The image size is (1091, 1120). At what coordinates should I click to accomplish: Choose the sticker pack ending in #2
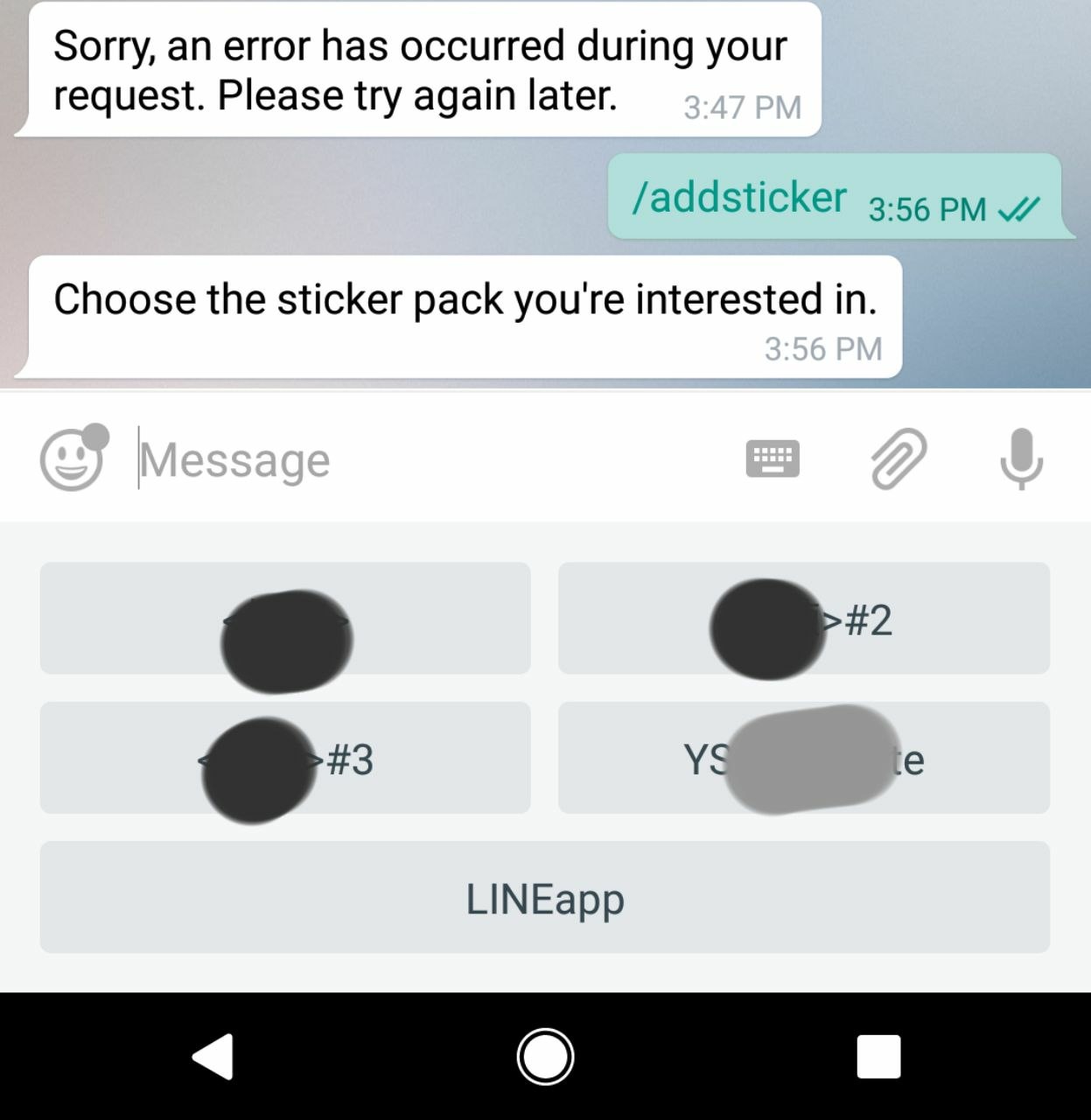(x=803, y=619)
